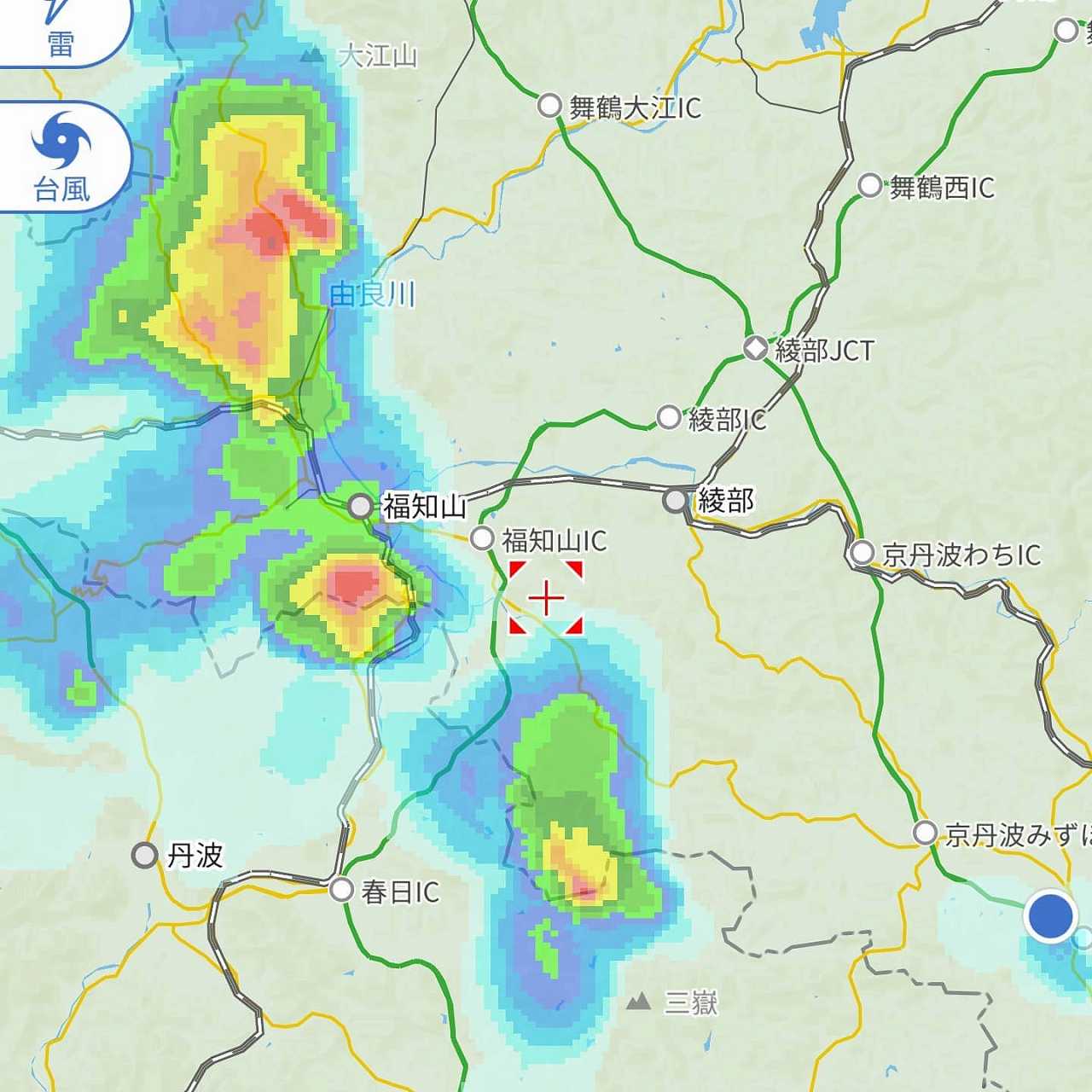1092x1092 pixels.
Task: Open the 雷 thunder layer button
Action: coord(60,30)
